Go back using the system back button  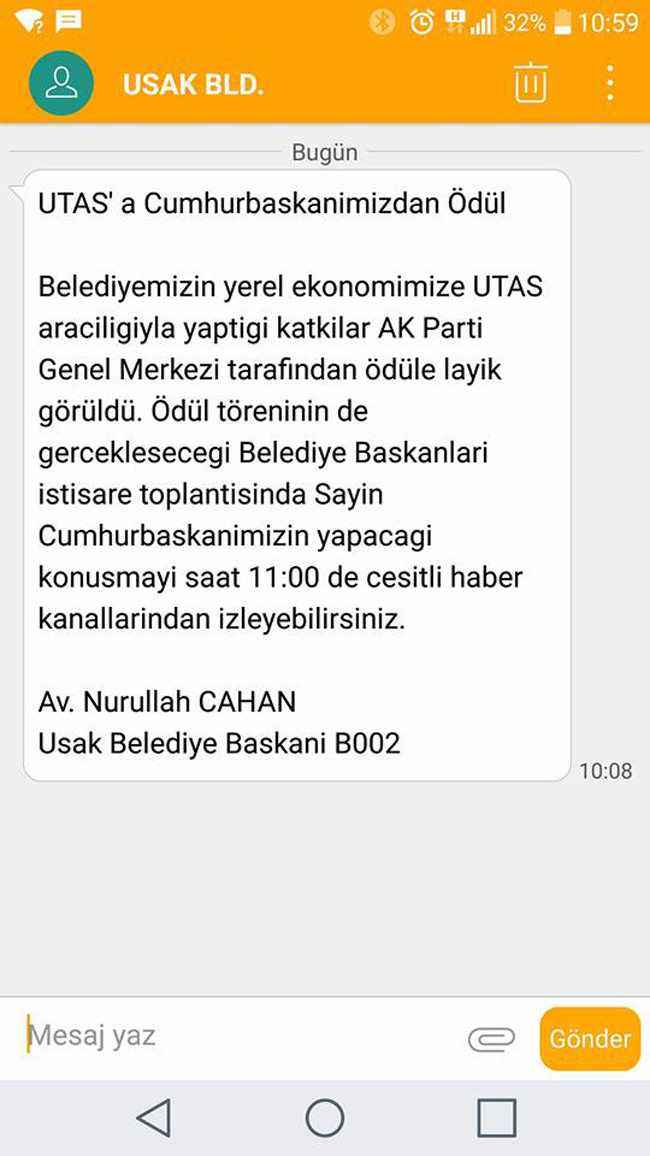(154, 1118)
